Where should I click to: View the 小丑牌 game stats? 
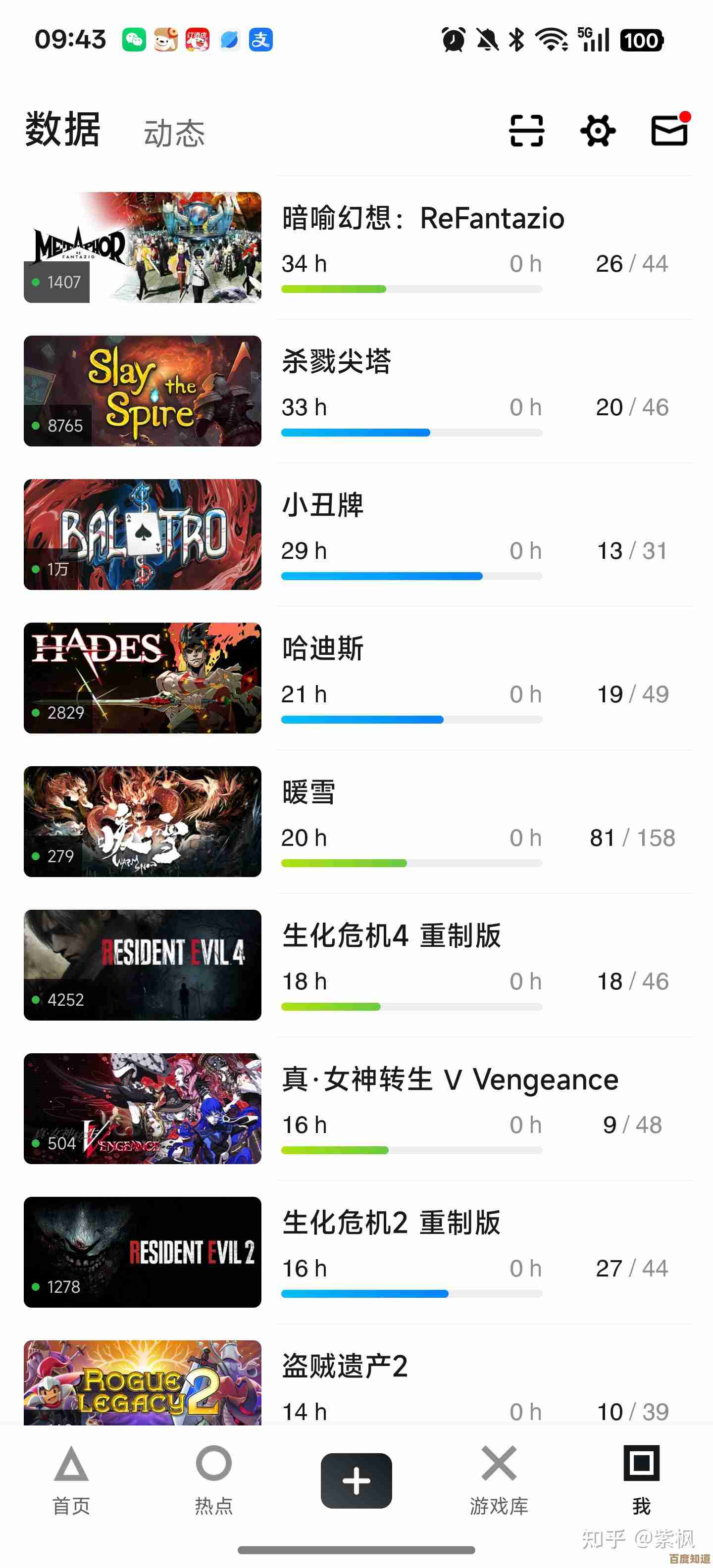323,505
